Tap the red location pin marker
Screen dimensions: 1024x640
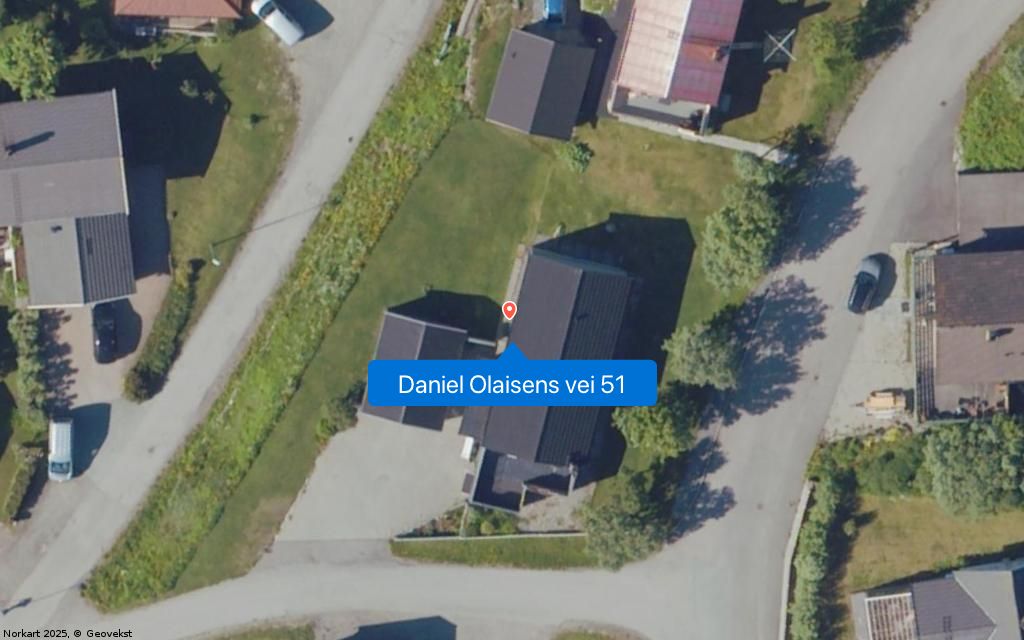(509, 310)
